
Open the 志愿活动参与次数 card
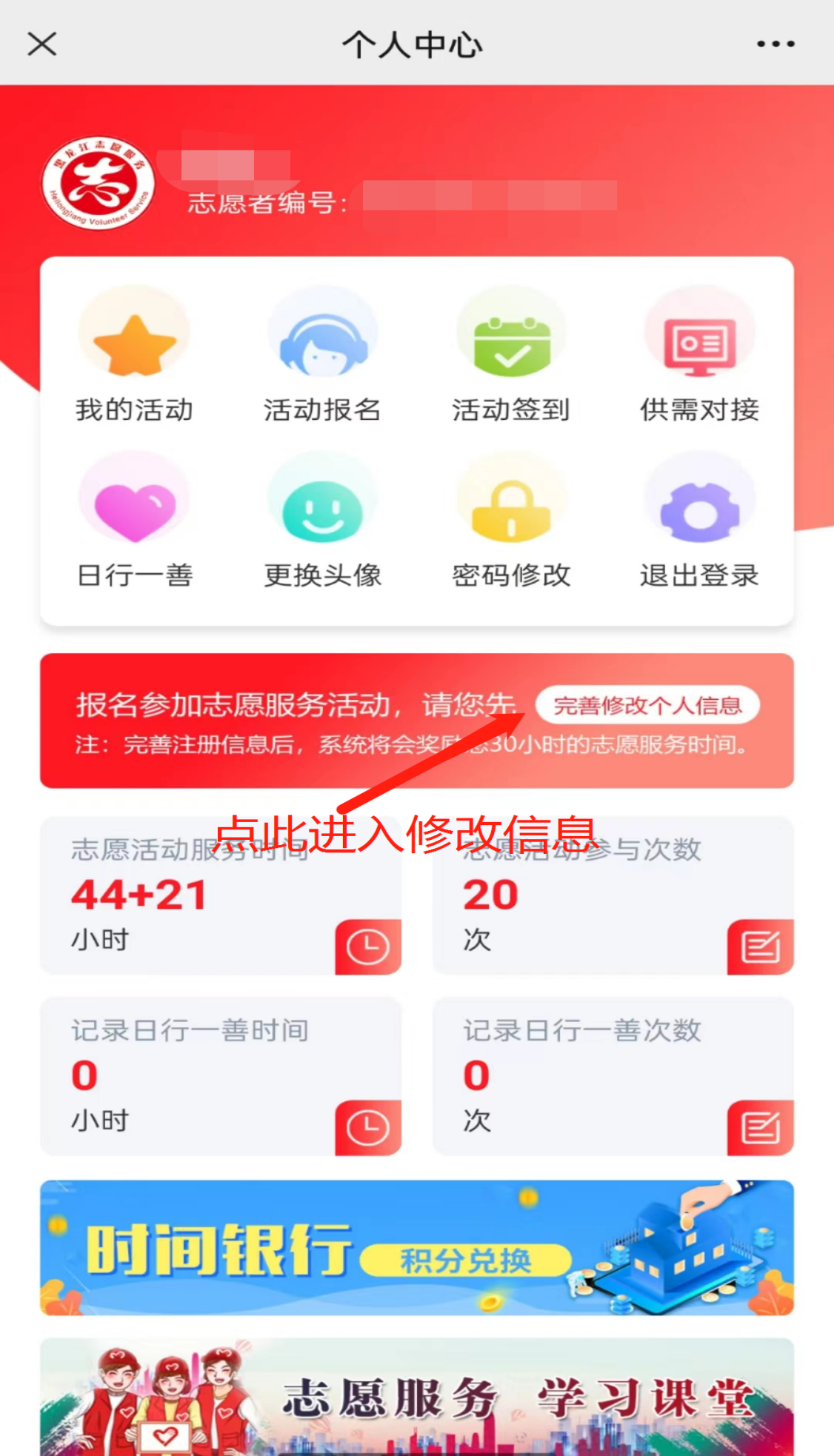pos(613,895)
